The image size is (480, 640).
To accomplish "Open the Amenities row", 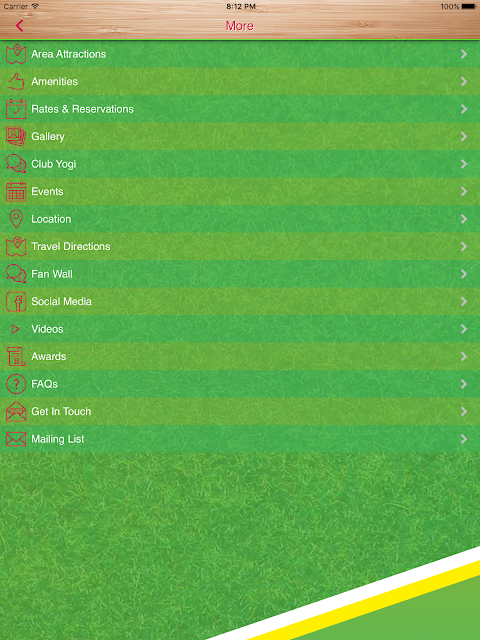I will click(x=240, y=82).
